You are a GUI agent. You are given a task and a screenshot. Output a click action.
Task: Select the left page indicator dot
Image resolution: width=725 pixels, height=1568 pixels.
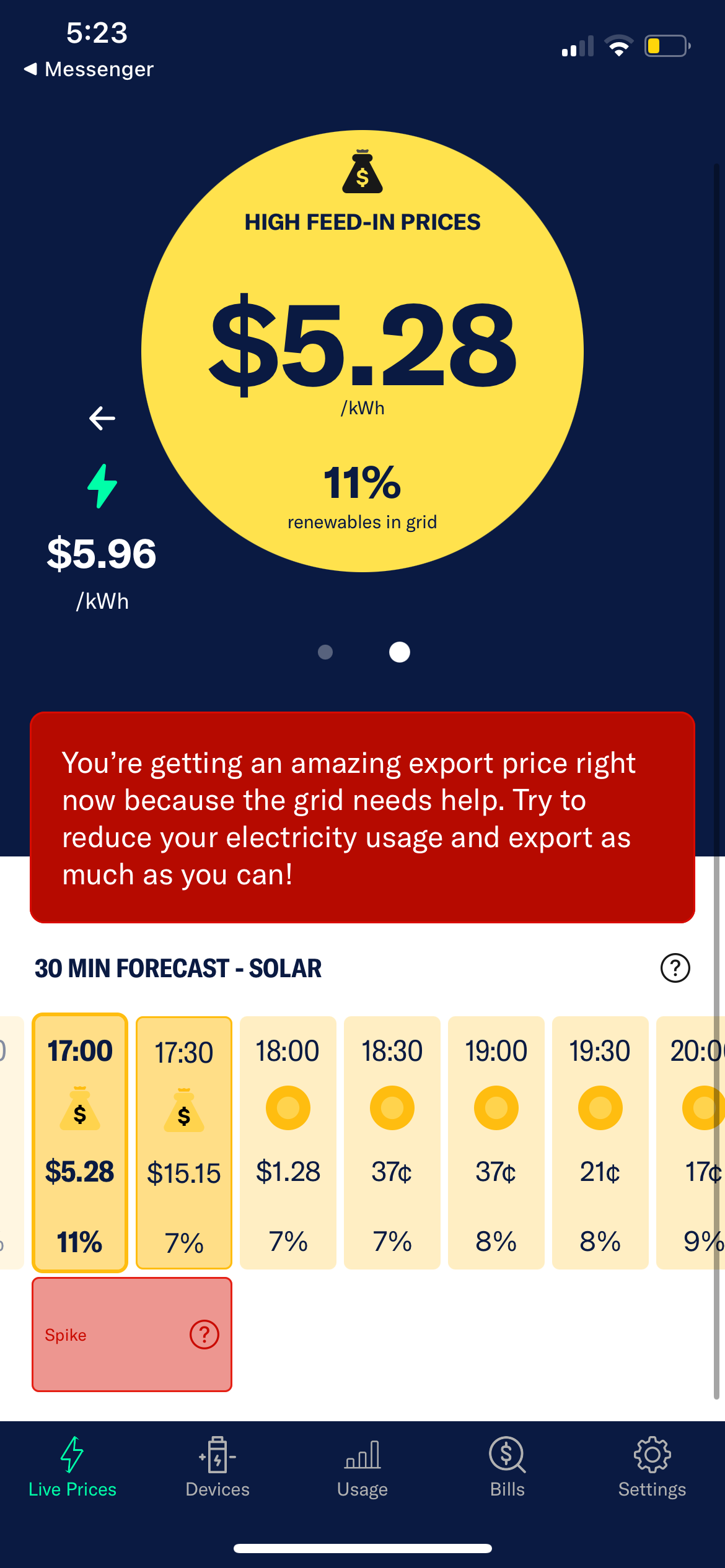(x=324, y=652)
